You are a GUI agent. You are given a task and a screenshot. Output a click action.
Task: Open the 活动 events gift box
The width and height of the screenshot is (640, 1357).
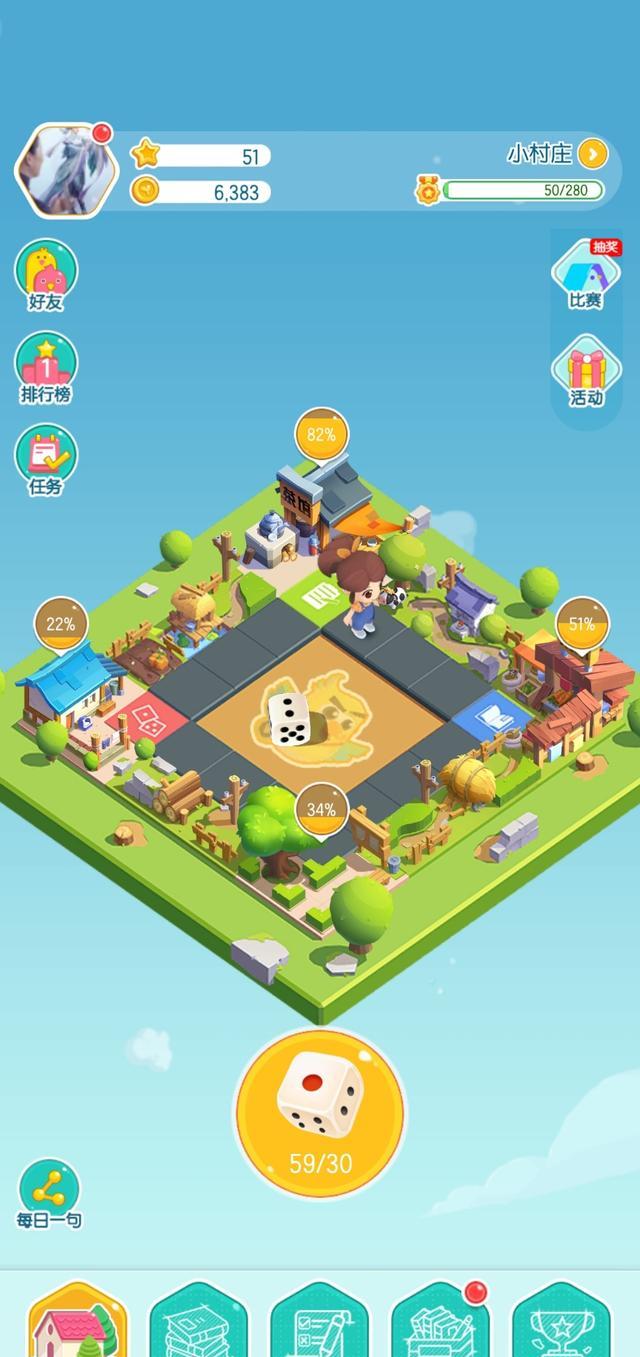pos(586,370)
